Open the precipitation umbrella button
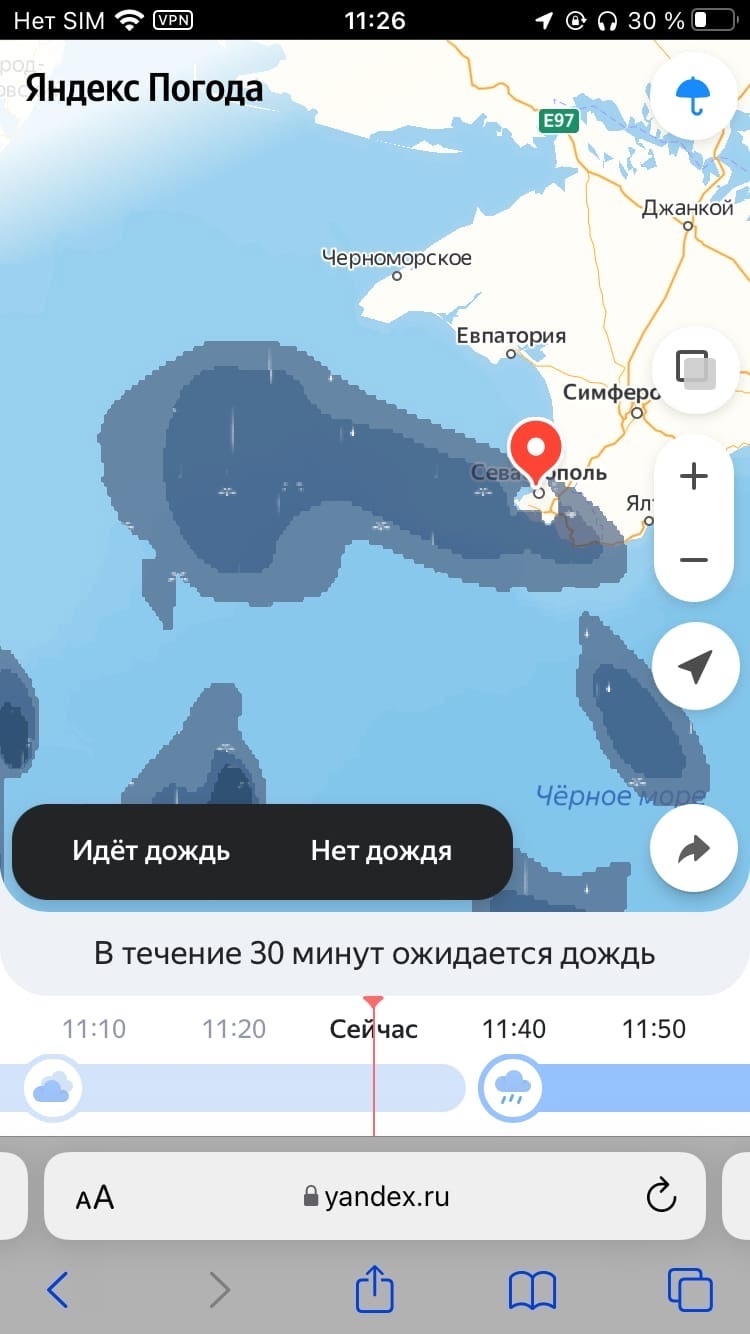 (693, 95)
